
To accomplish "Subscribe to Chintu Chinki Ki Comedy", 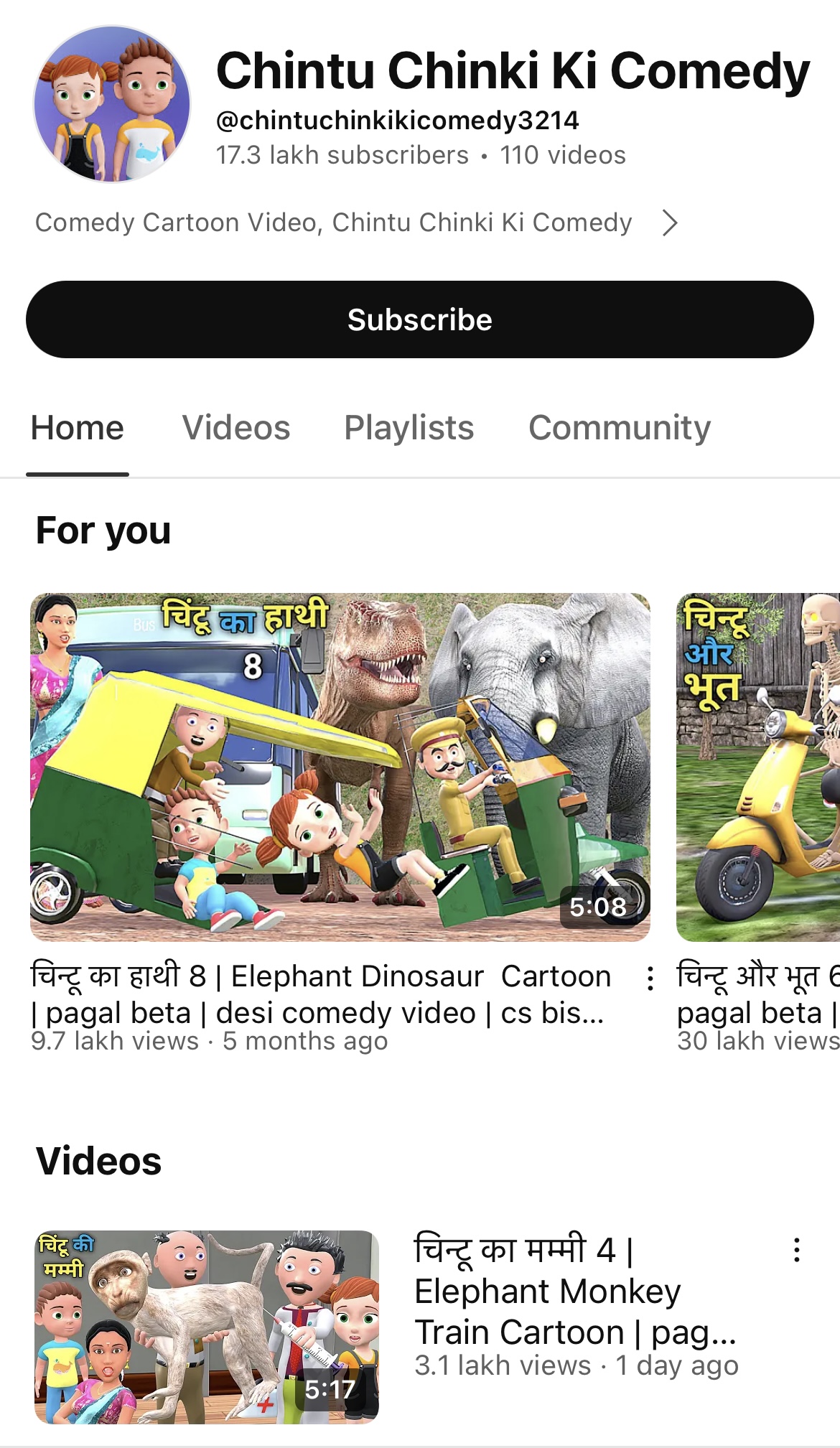I will (420, 319).
